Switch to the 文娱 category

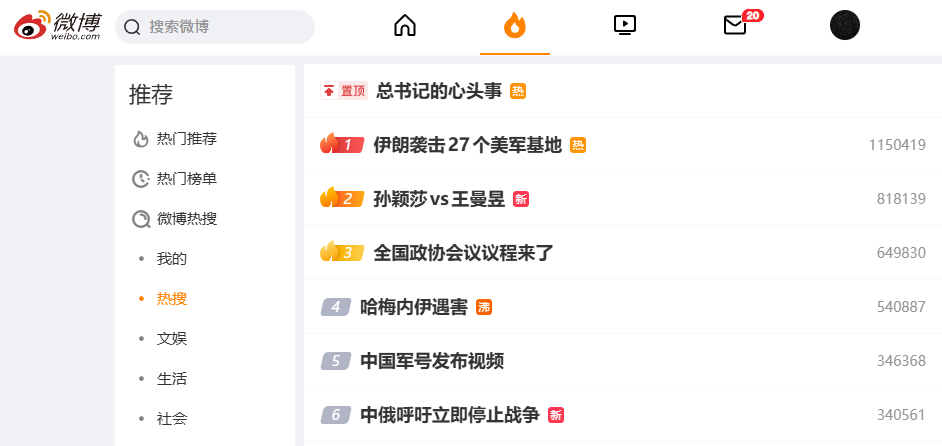pos(172,339)
